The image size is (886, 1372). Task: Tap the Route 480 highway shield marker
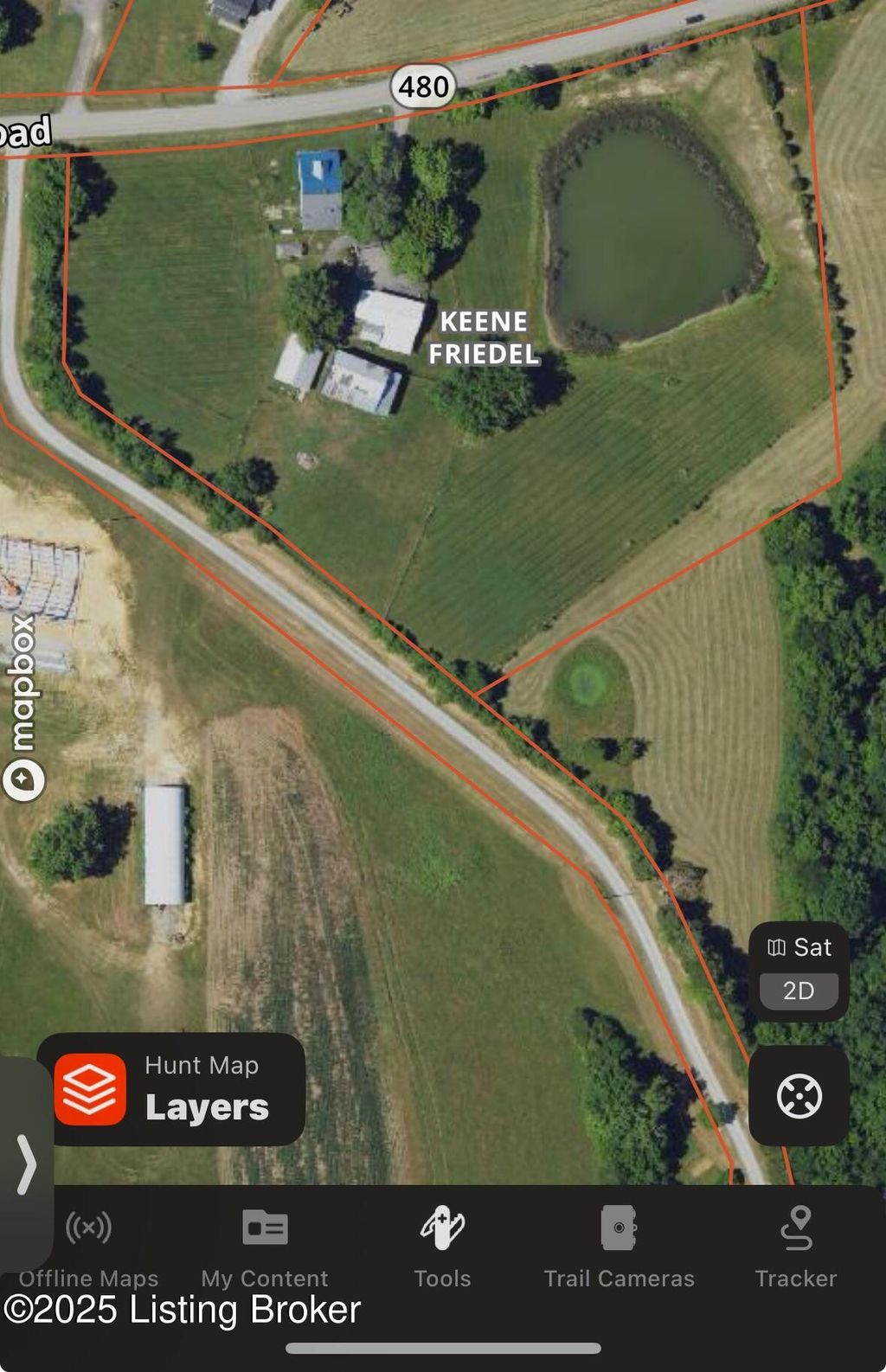tap(423, 86)
